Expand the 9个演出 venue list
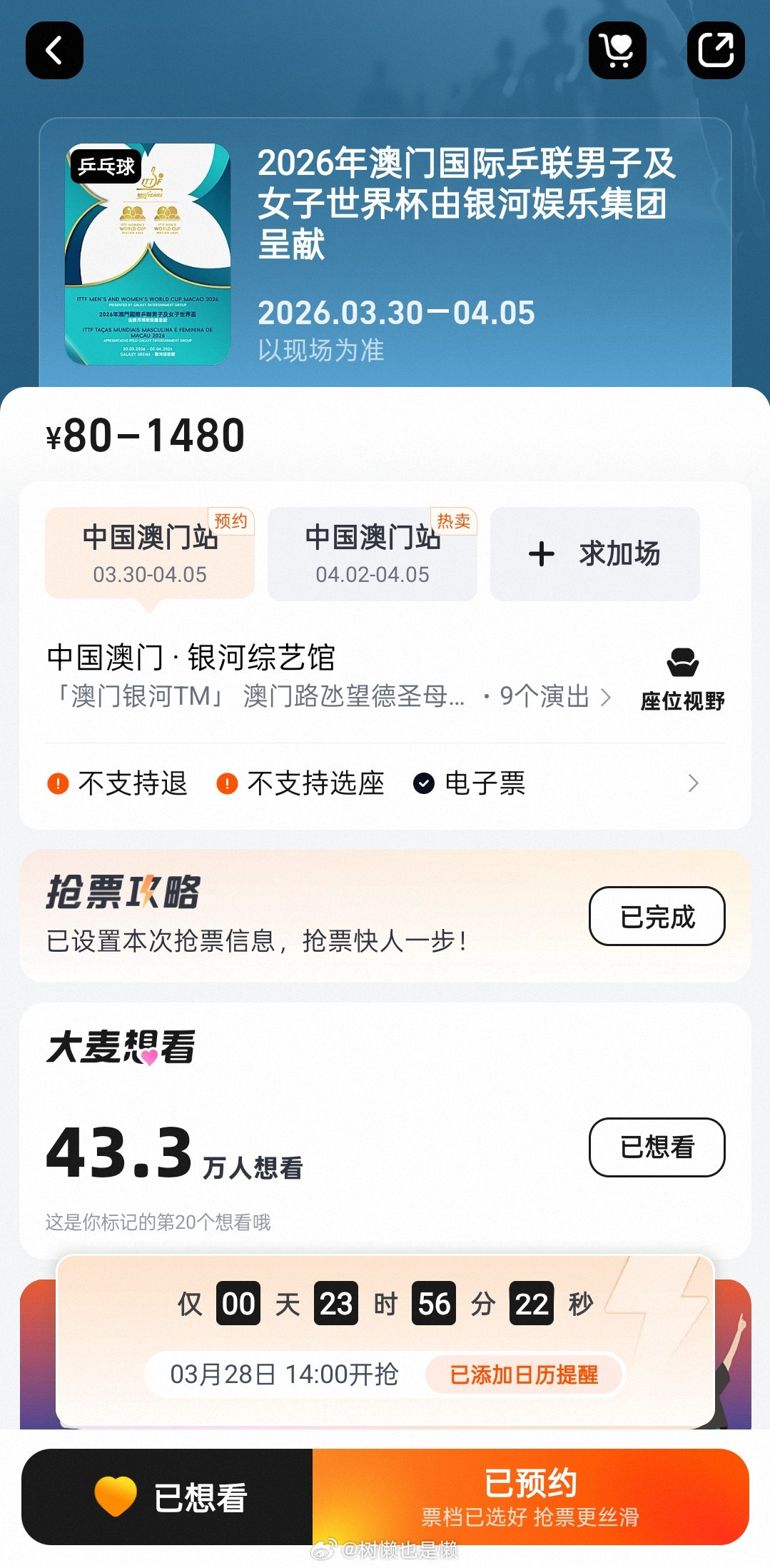The image size is (770, 1568). point(543,697)
